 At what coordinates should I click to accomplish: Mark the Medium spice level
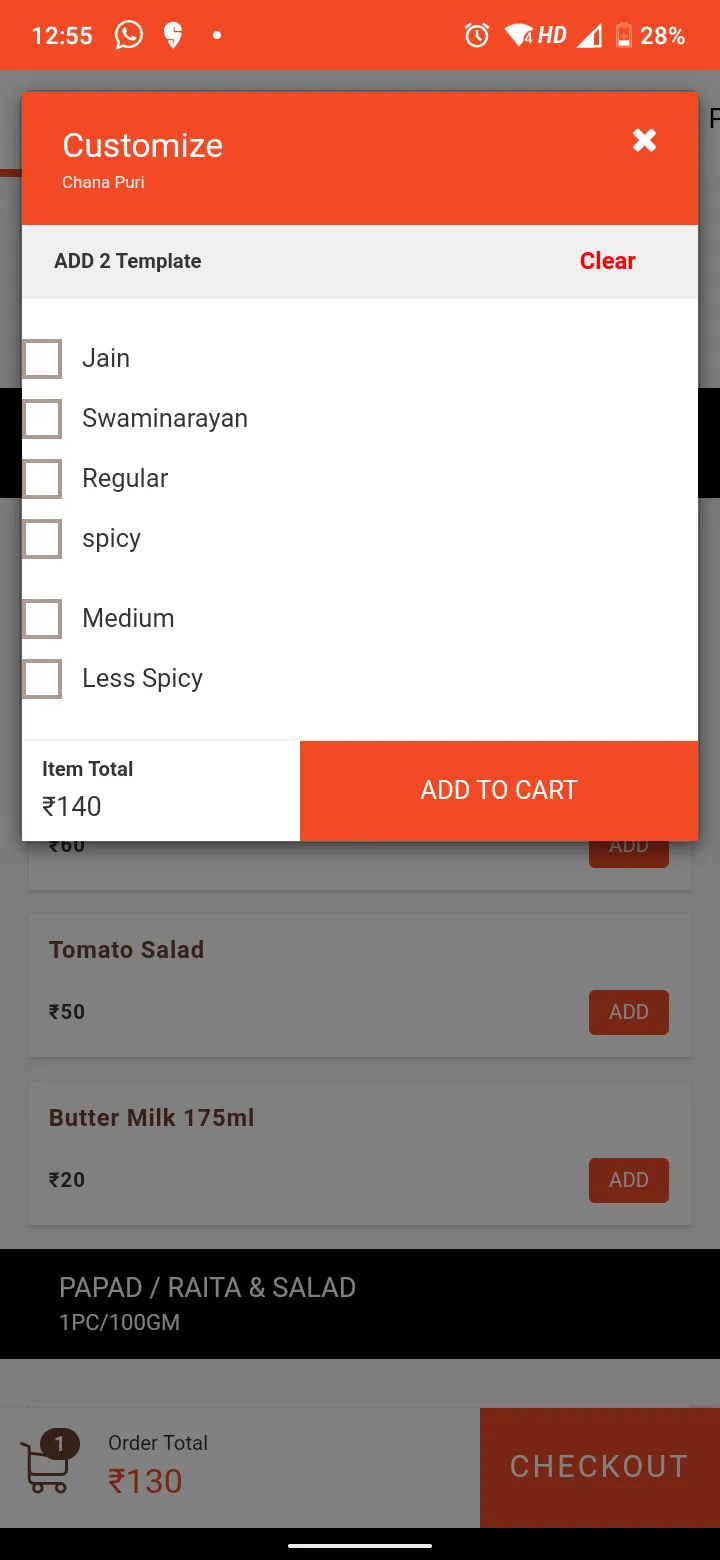(42, 619)
